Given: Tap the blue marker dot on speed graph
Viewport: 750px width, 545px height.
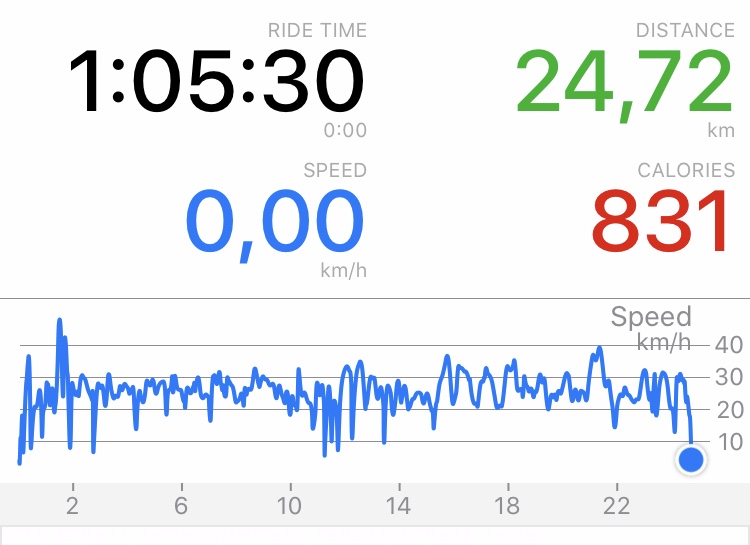Looking at the screenshot, I should 690,460.
